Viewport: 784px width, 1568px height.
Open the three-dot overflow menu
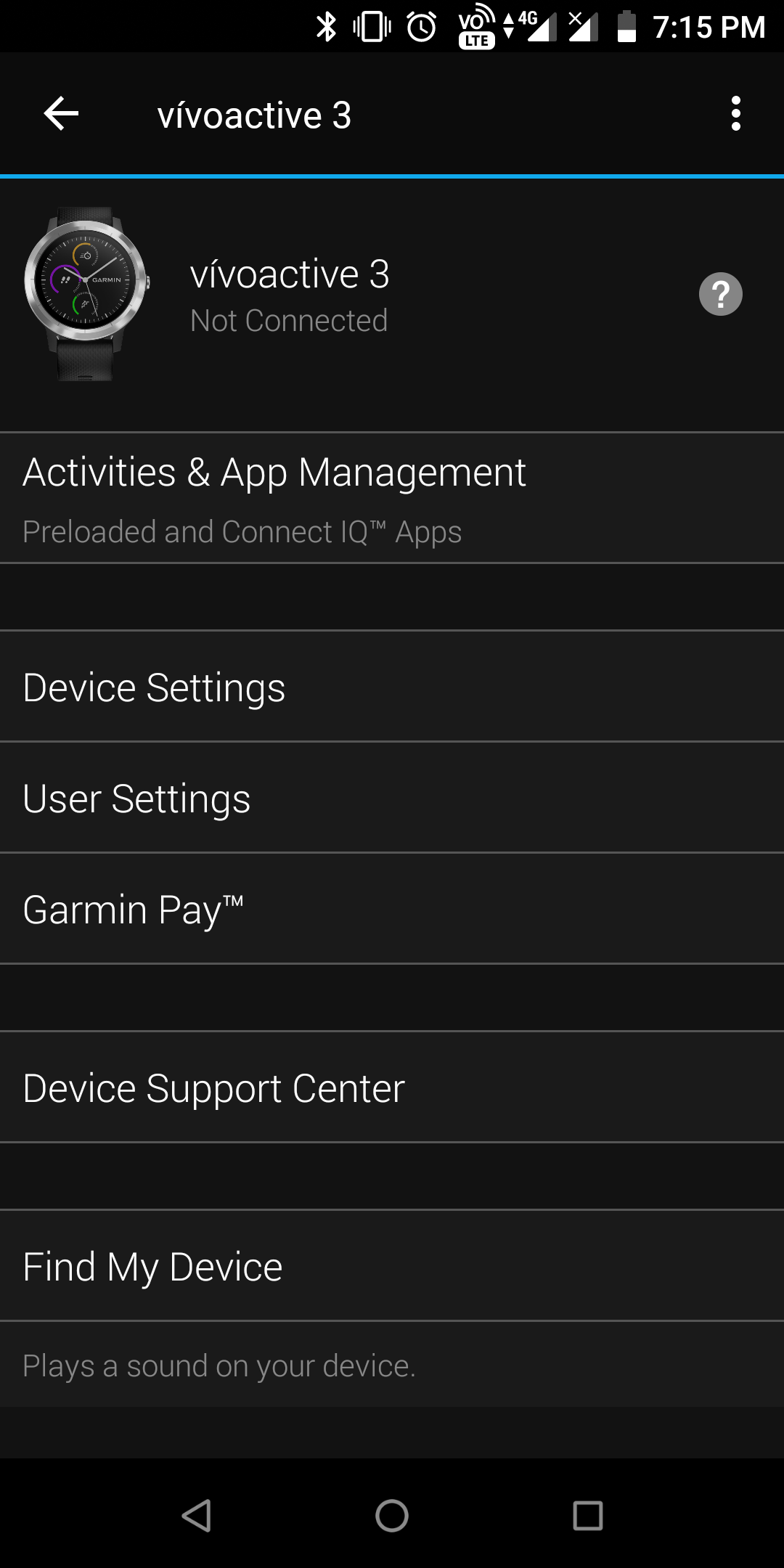pos(736,114)
